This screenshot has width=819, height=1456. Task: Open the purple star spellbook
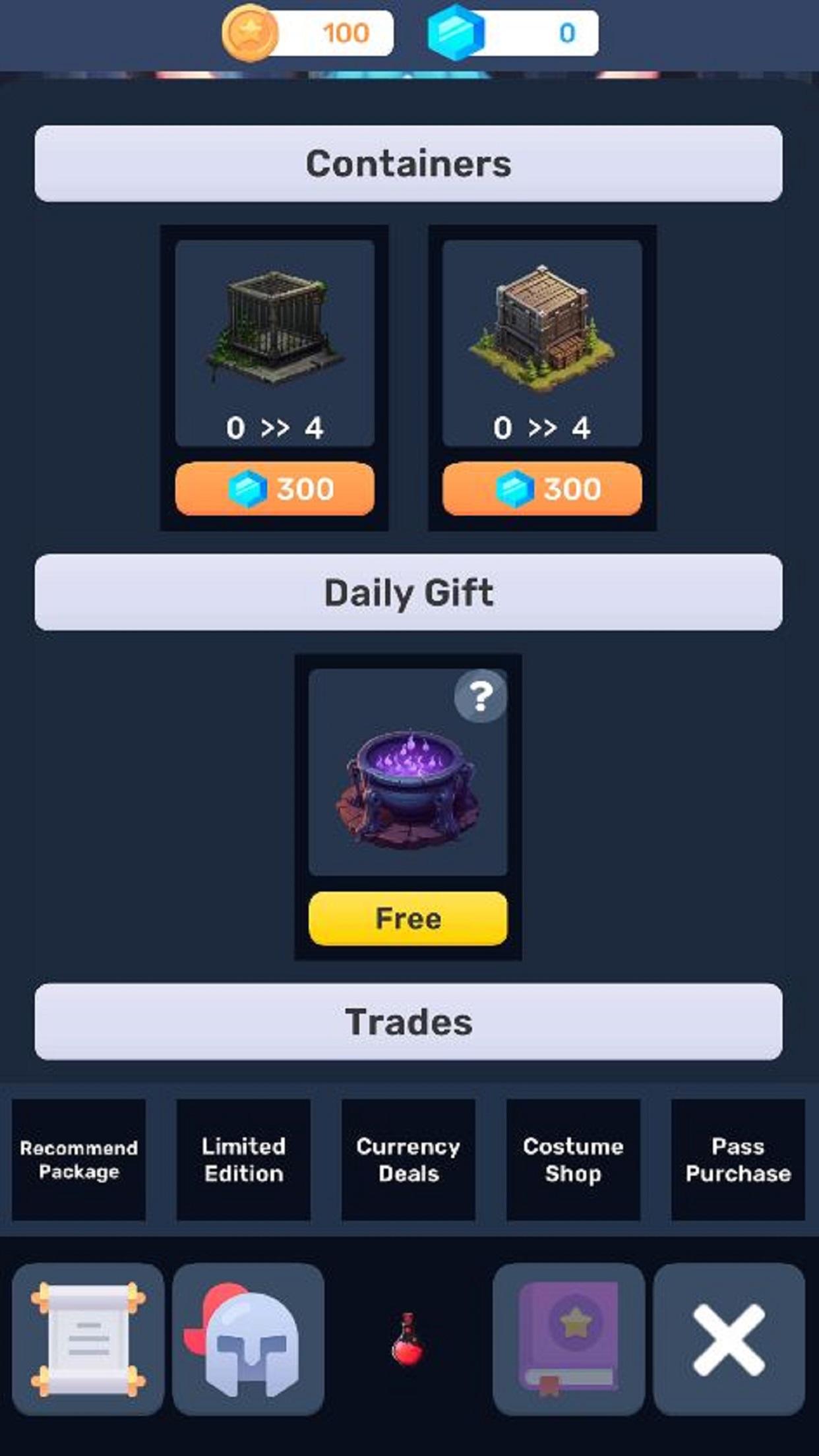(x=568, y=1339)
